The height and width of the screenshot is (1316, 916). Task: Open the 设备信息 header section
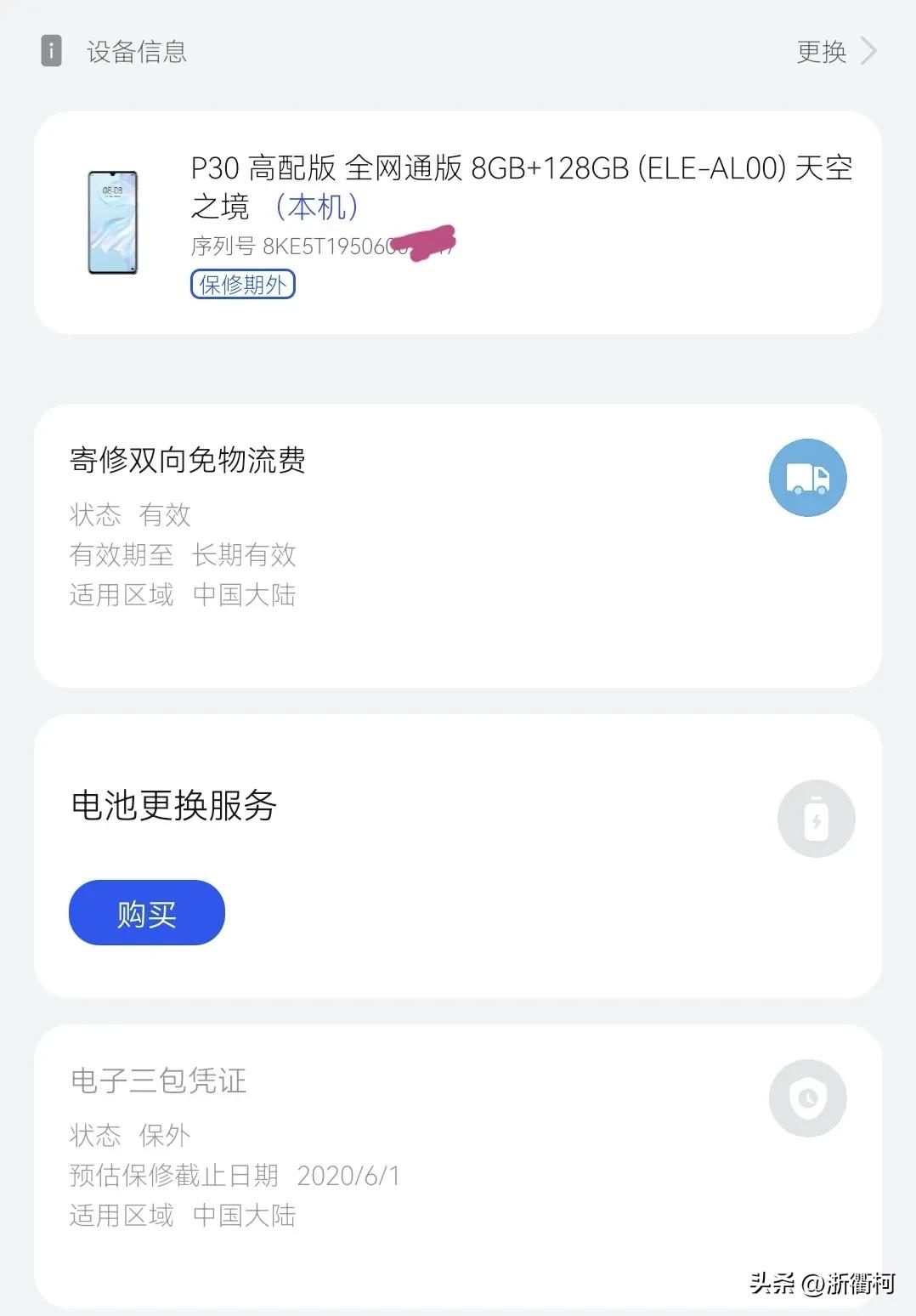tap(136, 51)
